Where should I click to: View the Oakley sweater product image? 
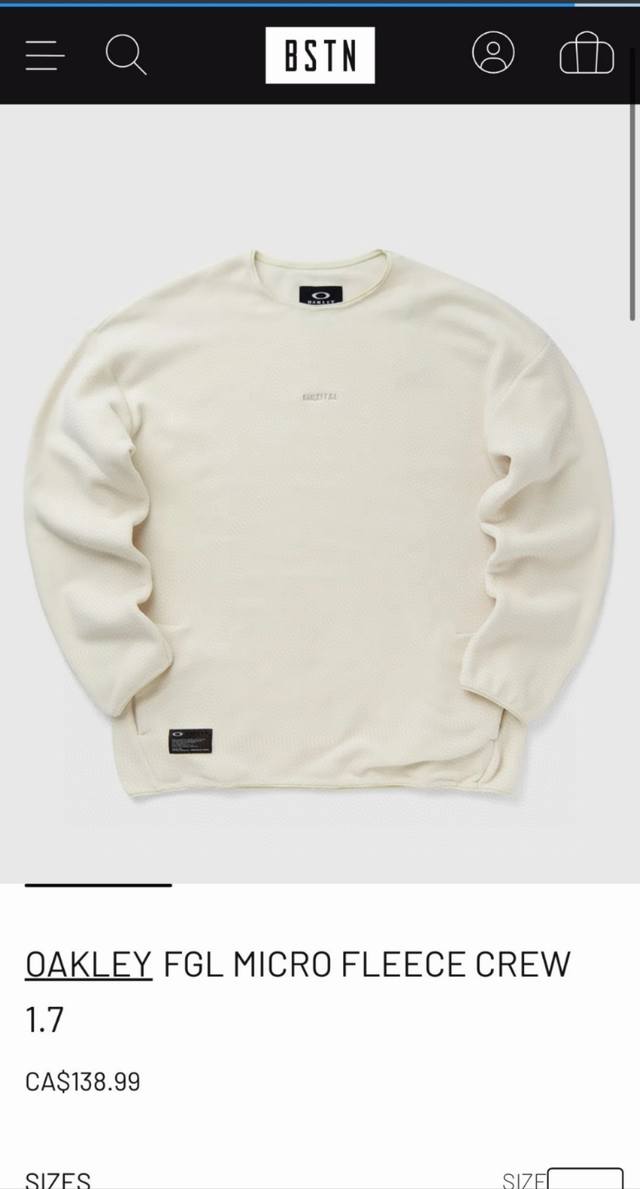tap(318, 520)
